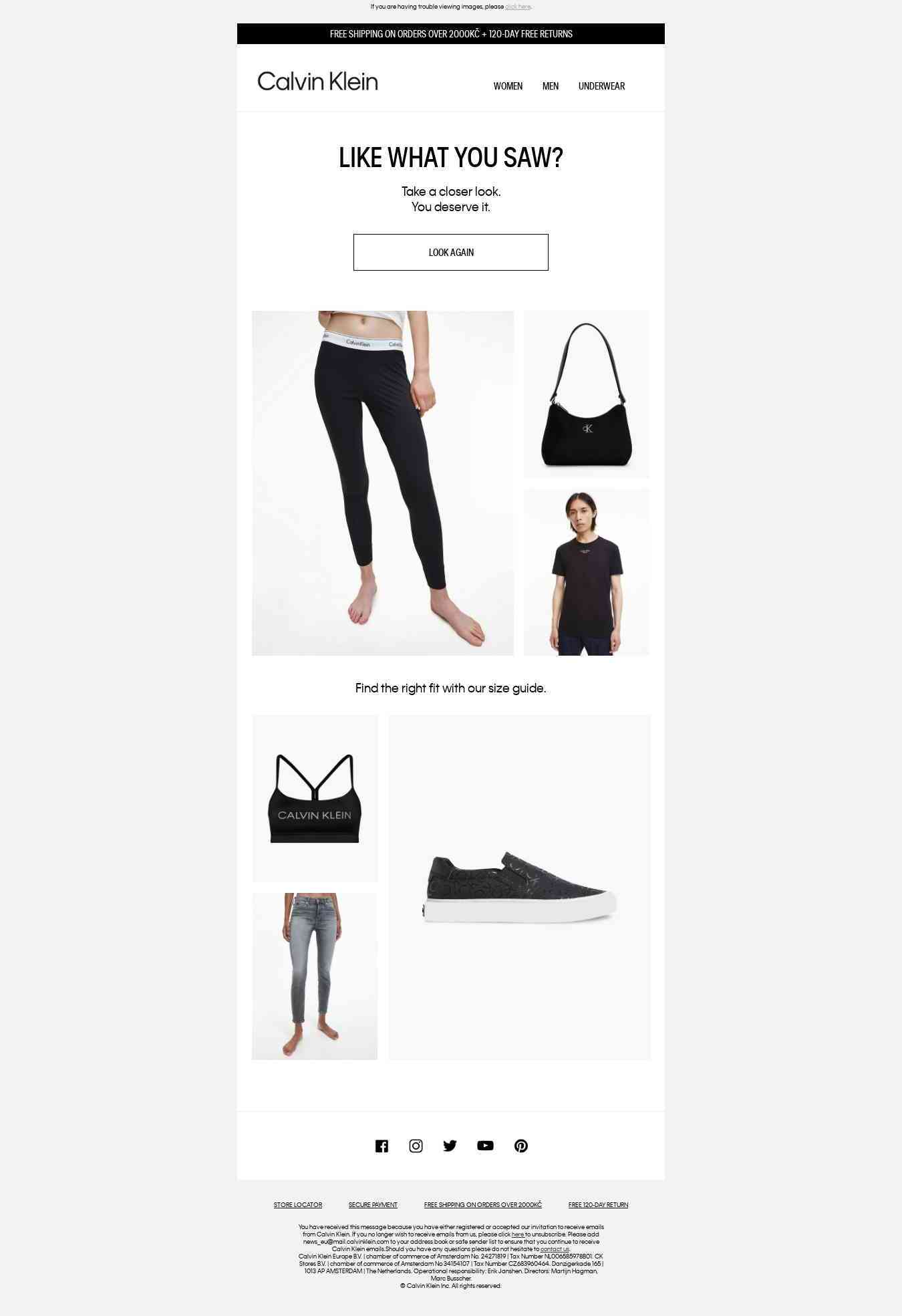Open the STORE LOCATOR link
This screenshot has width=902, height=1316.
pos(298,1205)
